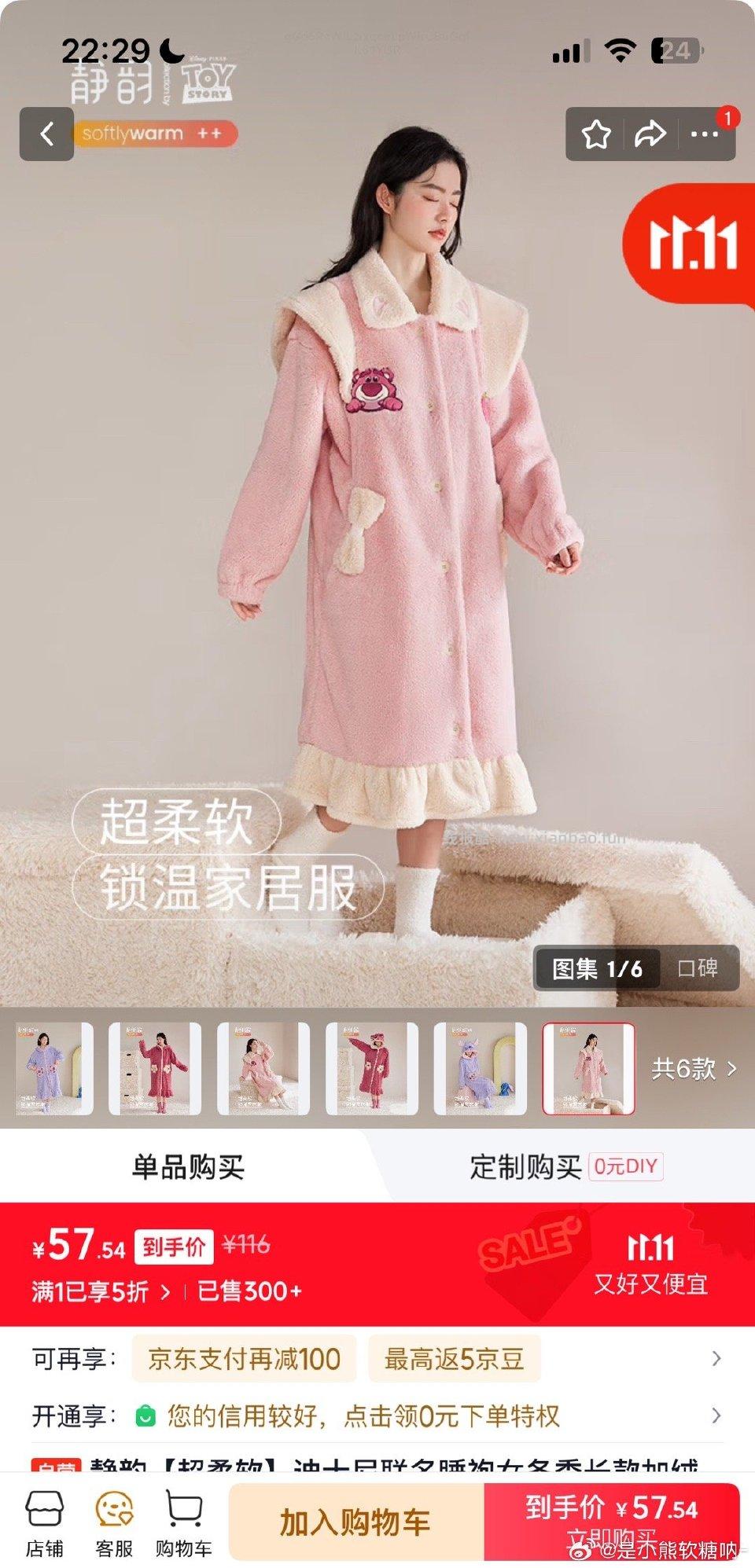Favorite this product with the star icon

pos(596,134)
